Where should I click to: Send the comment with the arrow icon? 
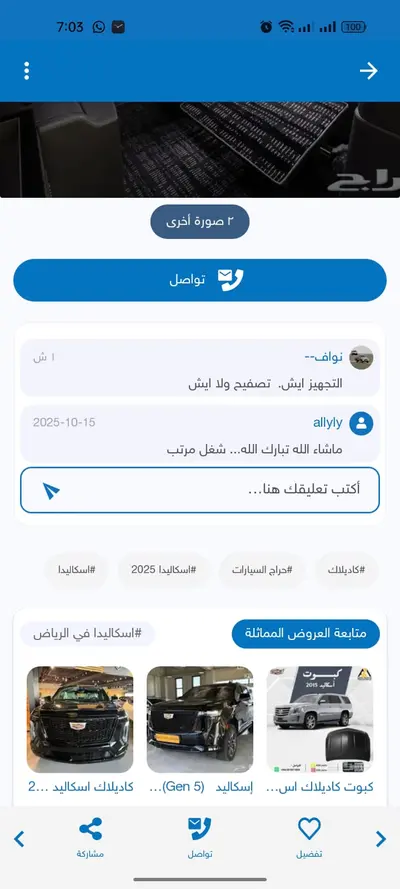point(51,490)
